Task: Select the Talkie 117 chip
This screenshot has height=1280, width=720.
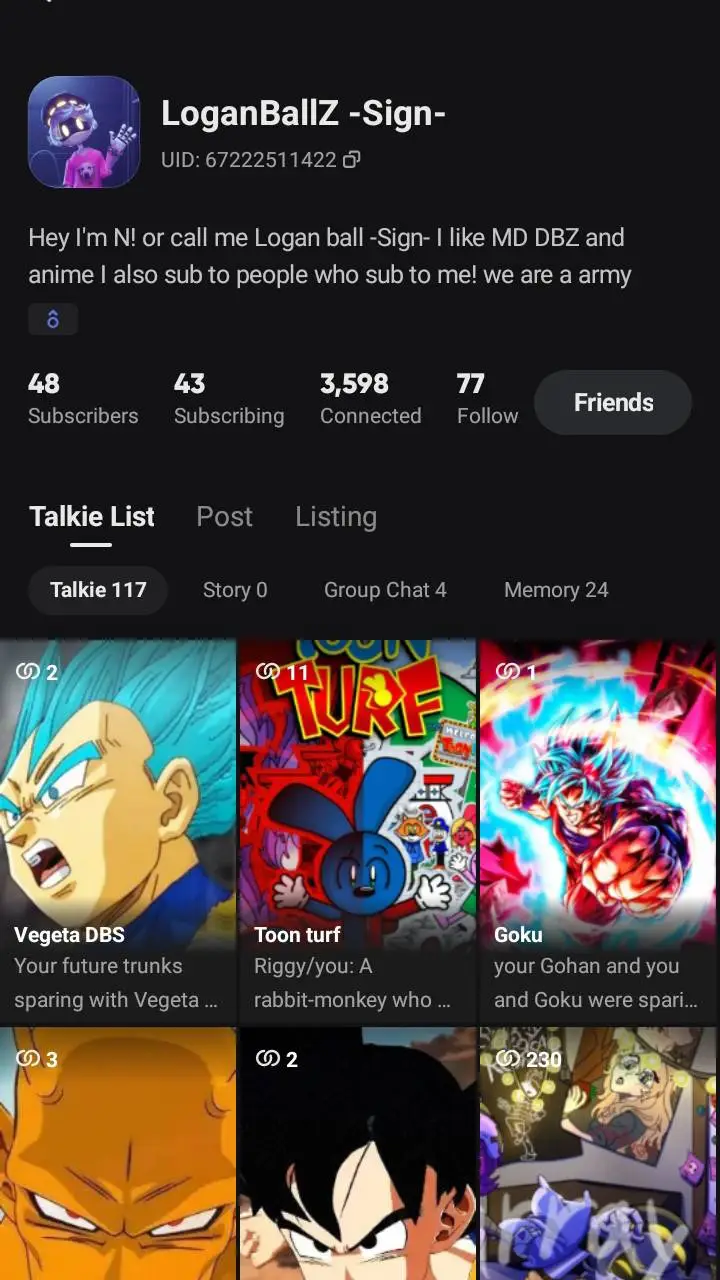Action: [x=98, y=590]
